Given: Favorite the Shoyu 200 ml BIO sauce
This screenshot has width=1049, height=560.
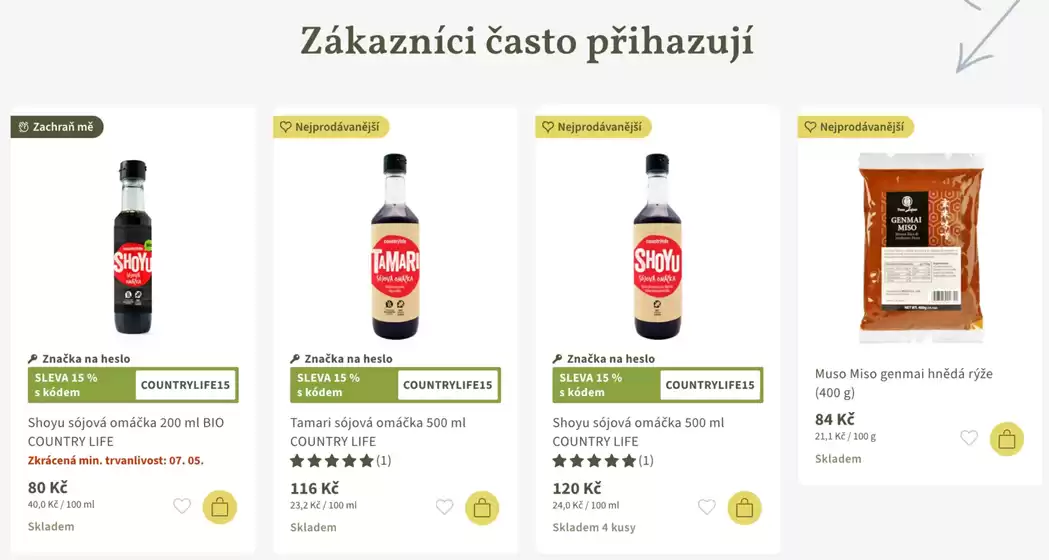Looking at the screenshot, I should point(182,506).
